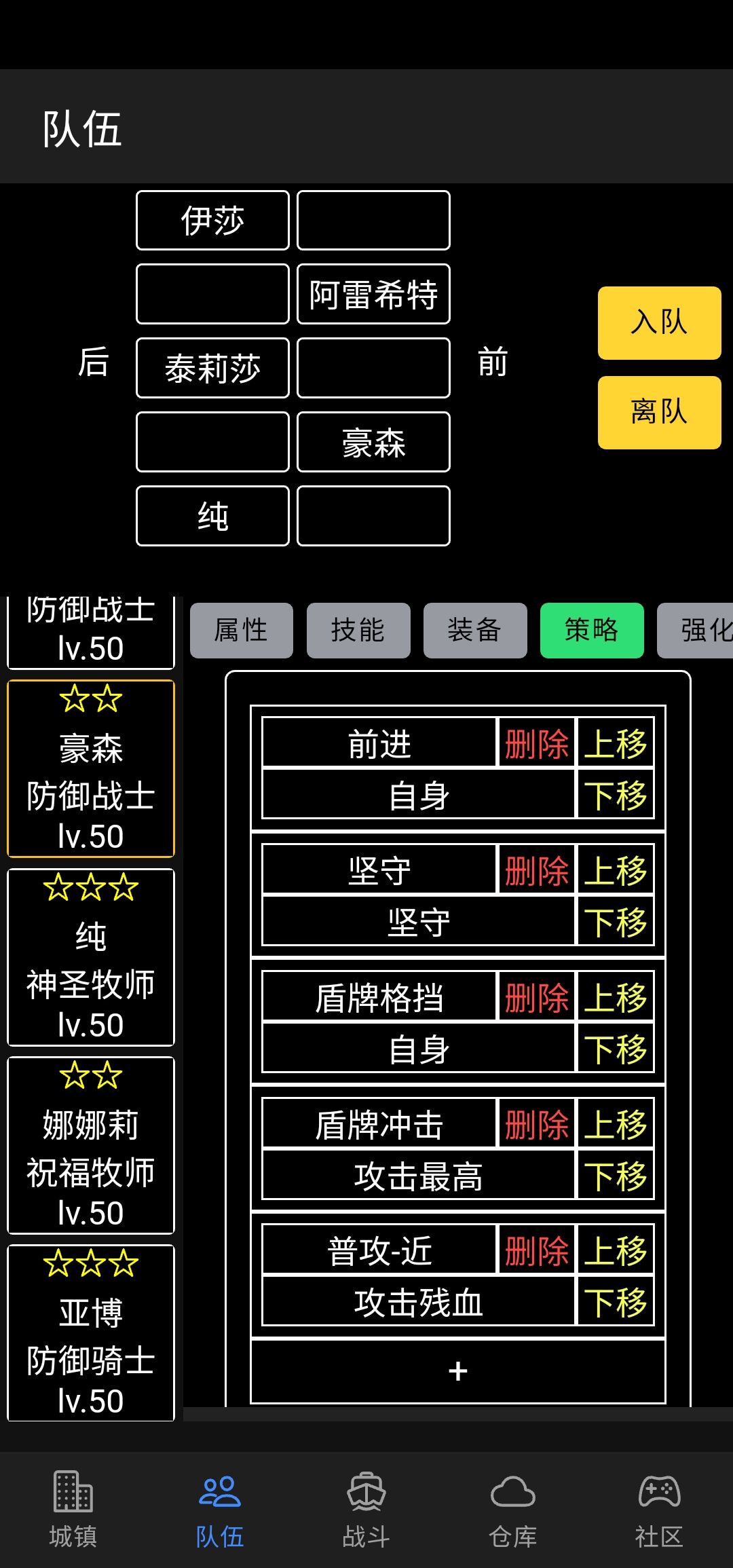Change the 攻击最高 target under 盾牌冲击
This screenshot has width=733, height=1568.
(418, 1176)
